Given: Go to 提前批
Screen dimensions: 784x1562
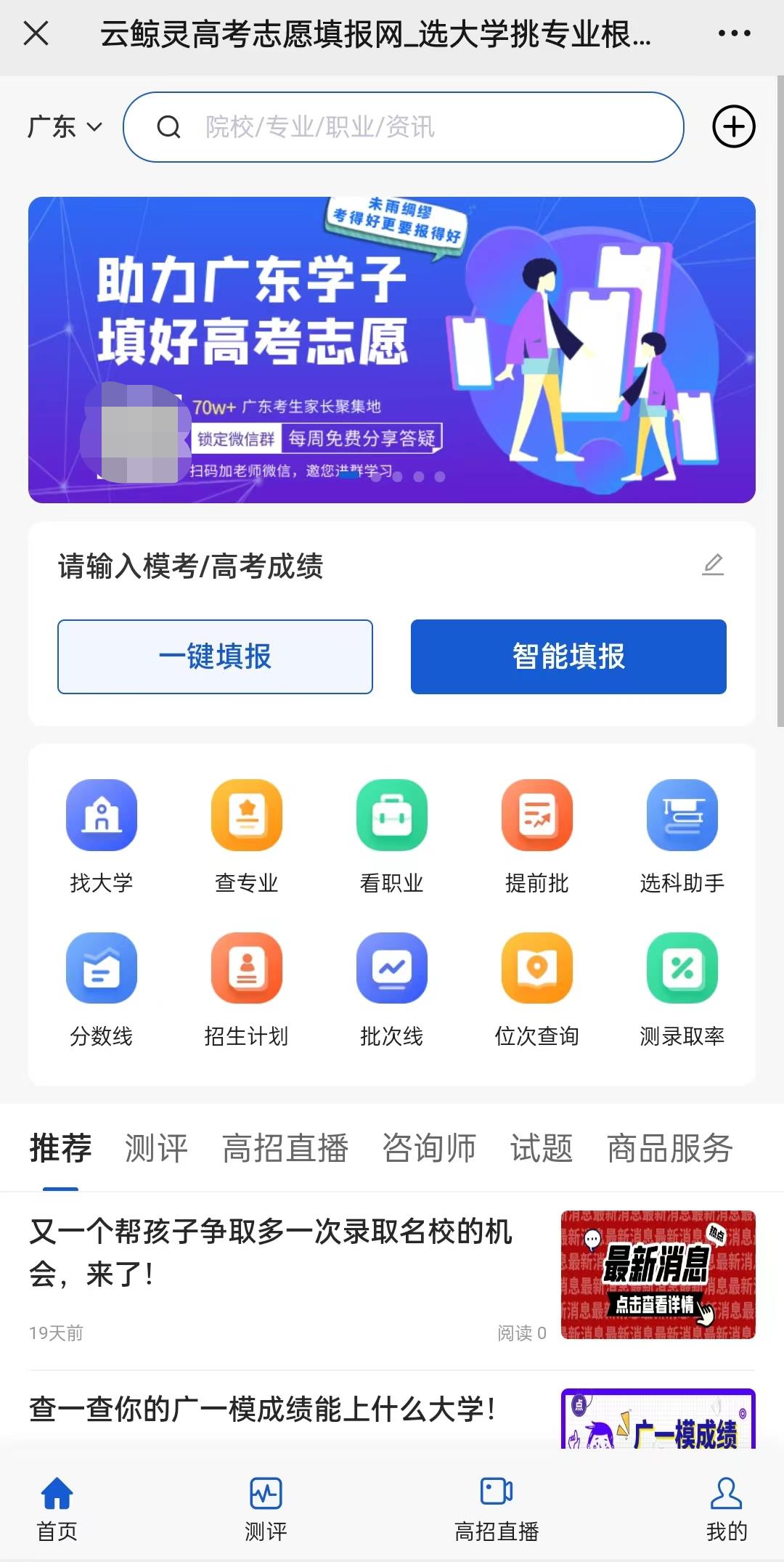Looking at the screenshot, I should (x=537, y=834).
